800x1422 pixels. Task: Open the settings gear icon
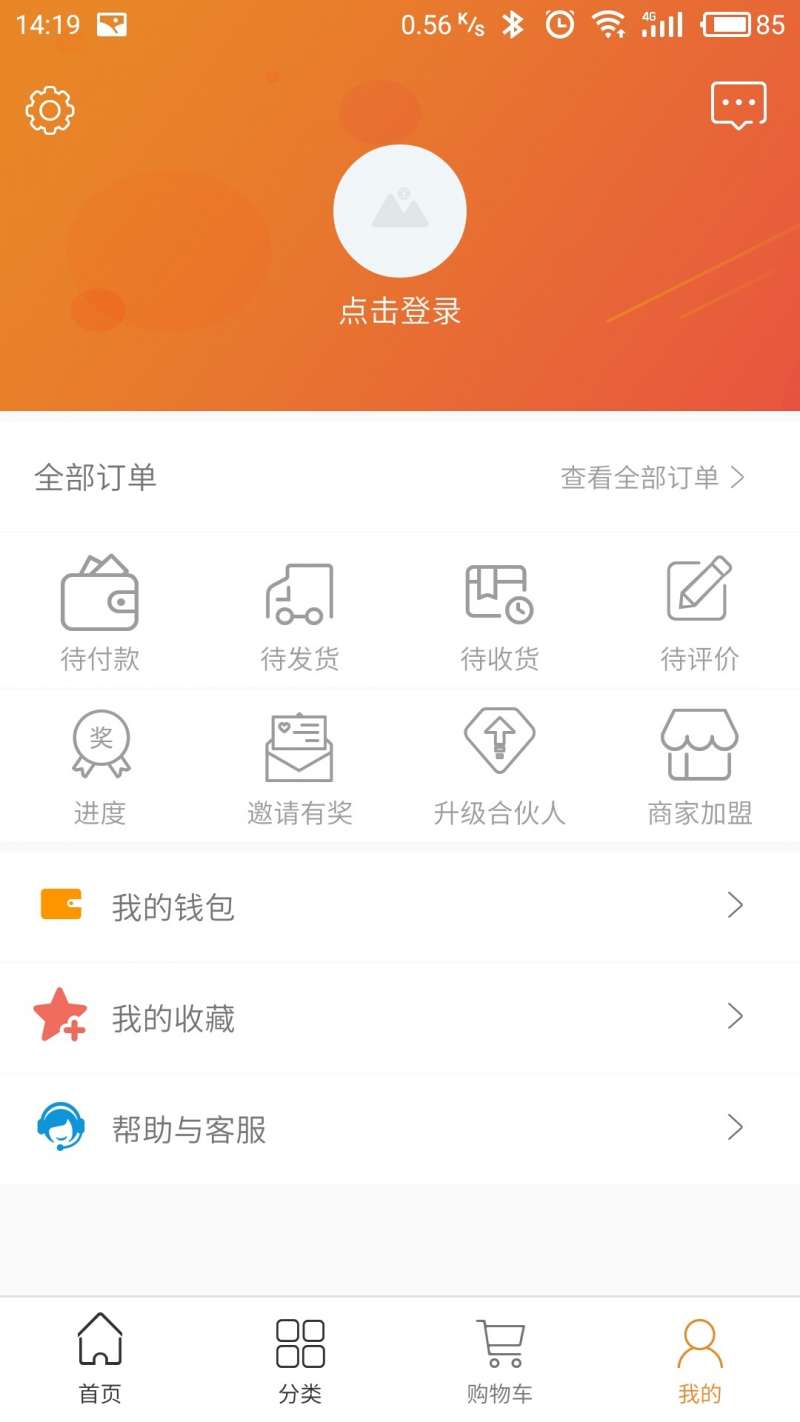[50, 110]
